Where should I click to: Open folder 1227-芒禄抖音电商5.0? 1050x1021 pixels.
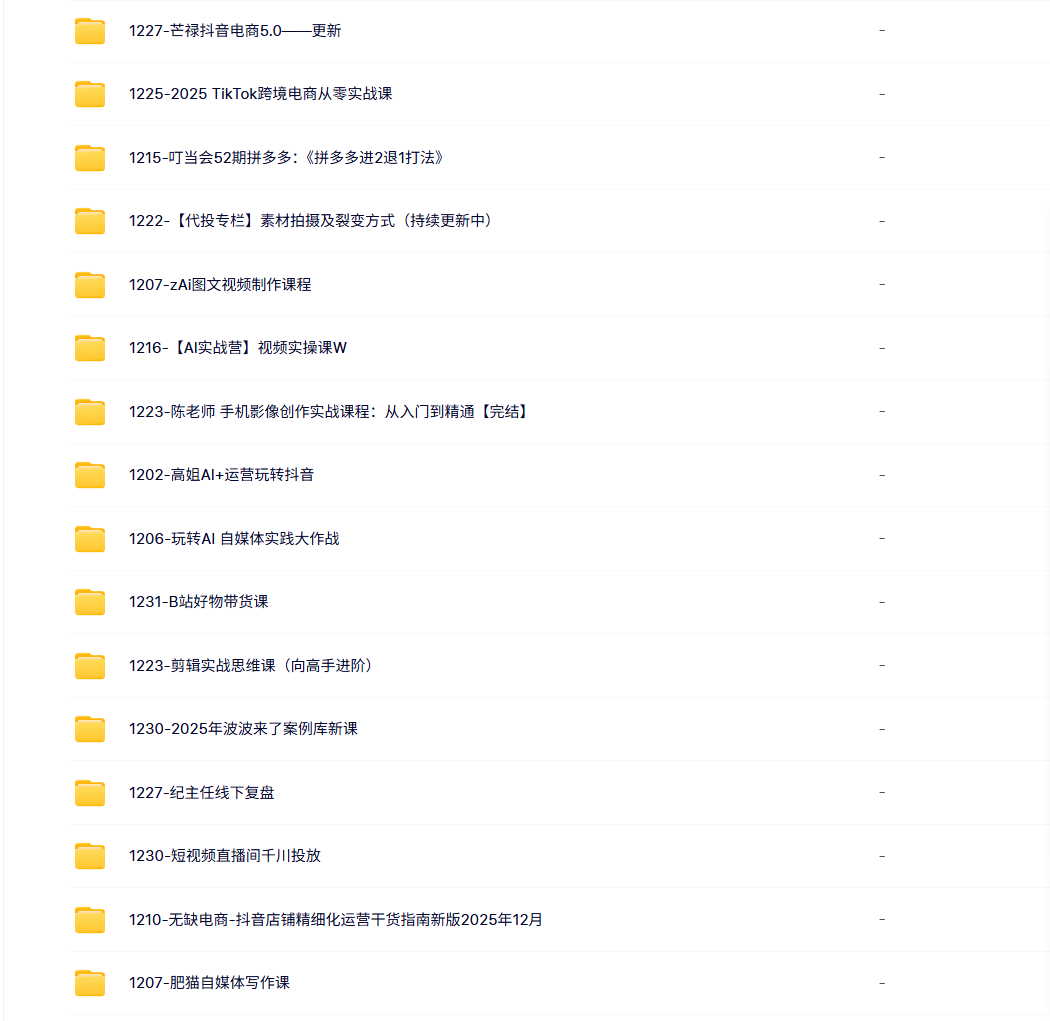[x=234, y=31]
